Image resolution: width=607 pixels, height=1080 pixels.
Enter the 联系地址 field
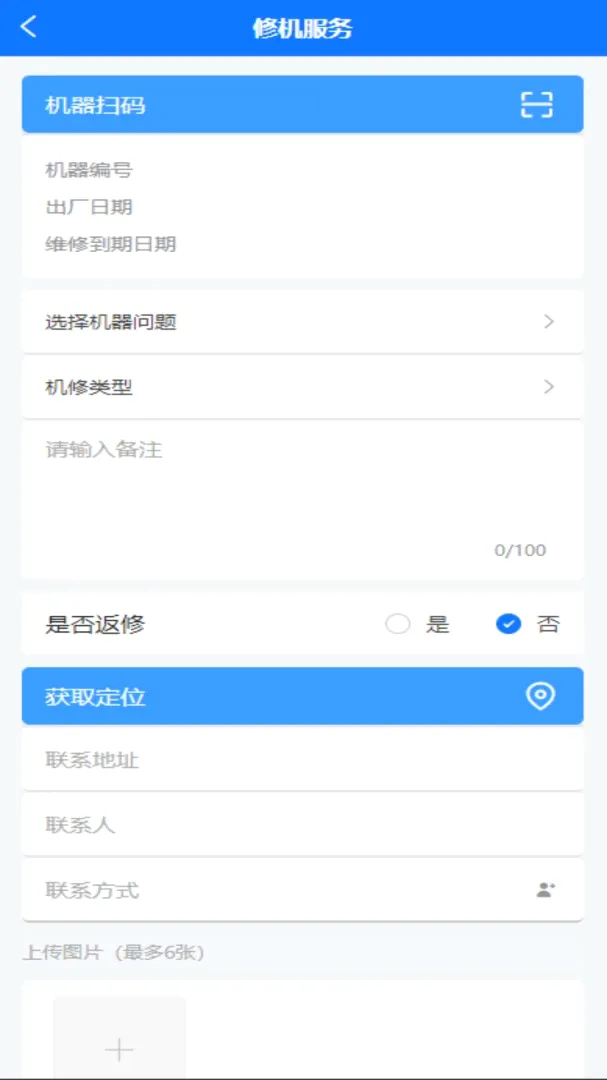pyautogui.click(x=302, y=760)
